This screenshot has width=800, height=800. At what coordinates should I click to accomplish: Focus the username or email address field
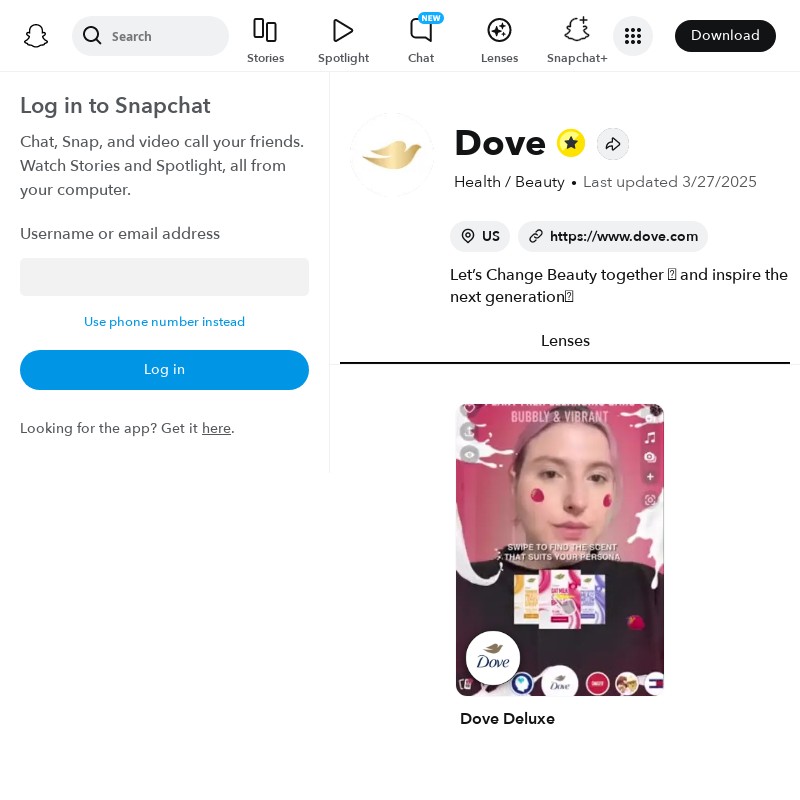[x=164, y=277]
